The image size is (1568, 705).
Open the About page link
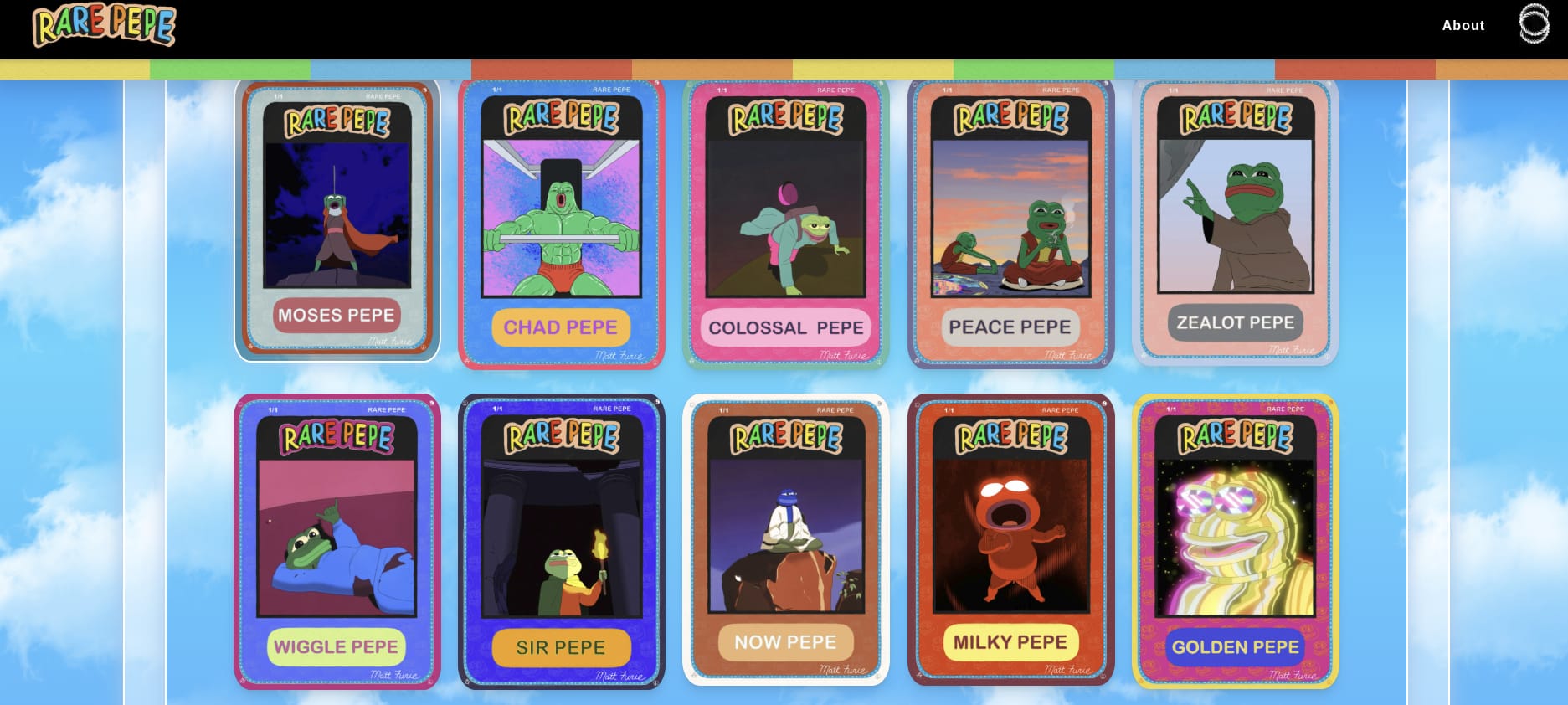tap(1463, 25)
